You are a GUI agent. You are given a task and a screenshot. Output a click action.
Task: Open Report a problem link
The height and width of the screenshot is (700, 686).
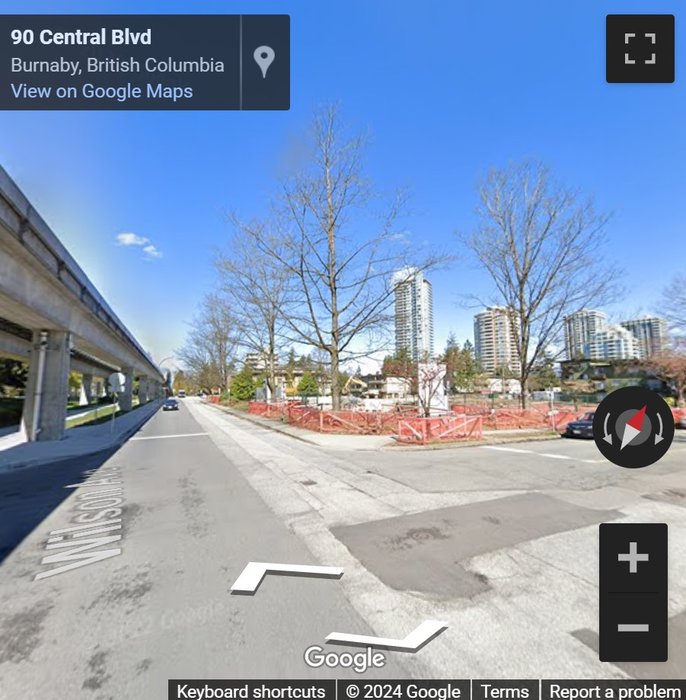click(613, 691)
